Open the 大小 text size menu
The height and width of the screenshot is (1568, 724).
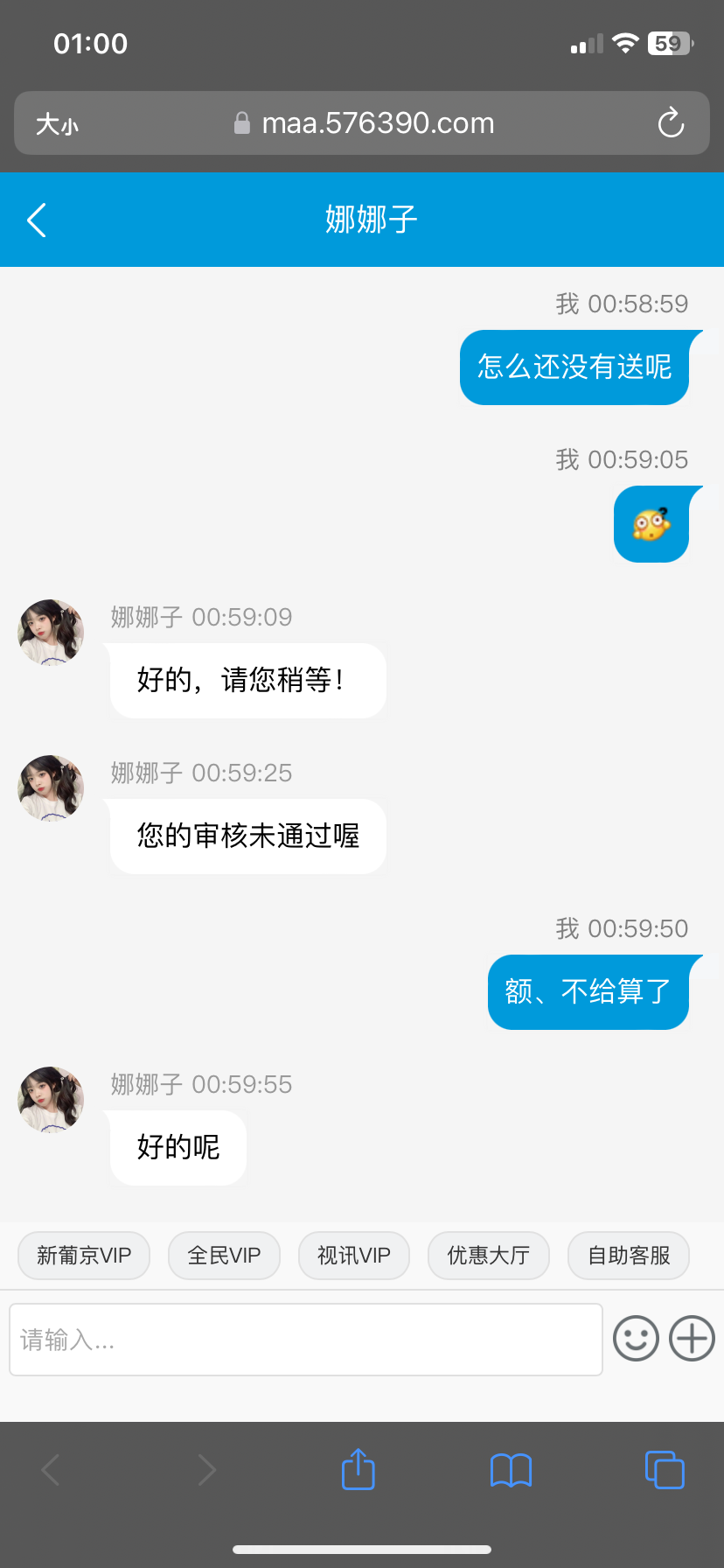(x=57, y=124)
